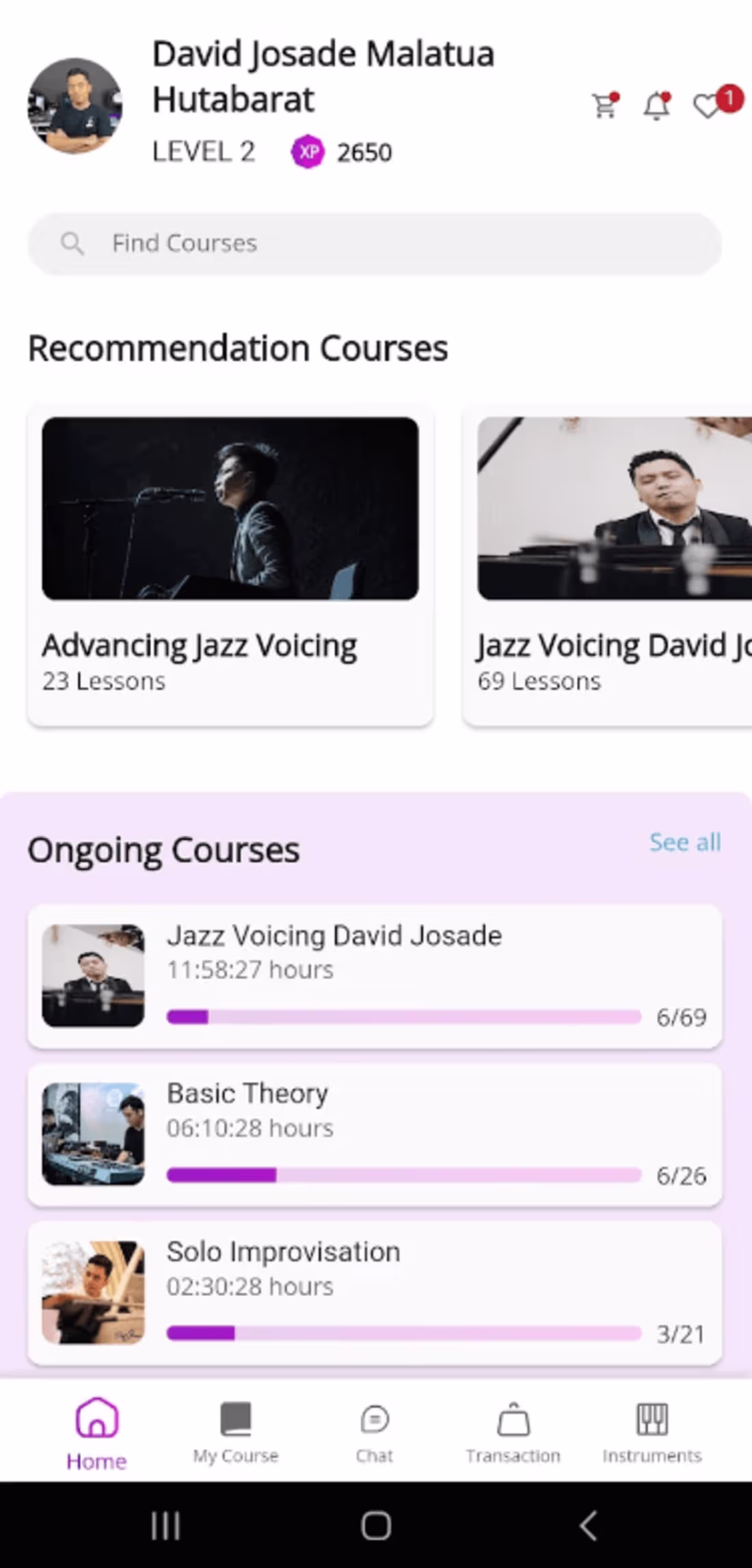The height and width of the screenshot is (1568, 752).
Task: Switch to the Chat tab
Action: (x=375, y=1433)
